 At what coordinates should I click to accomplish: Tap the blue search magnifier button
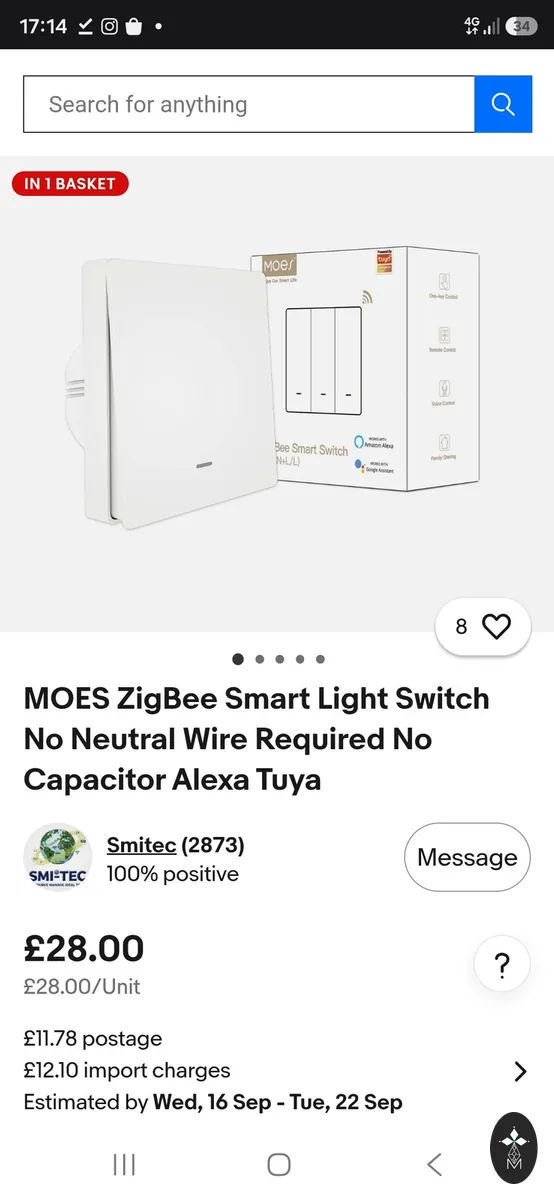[503, 104]
